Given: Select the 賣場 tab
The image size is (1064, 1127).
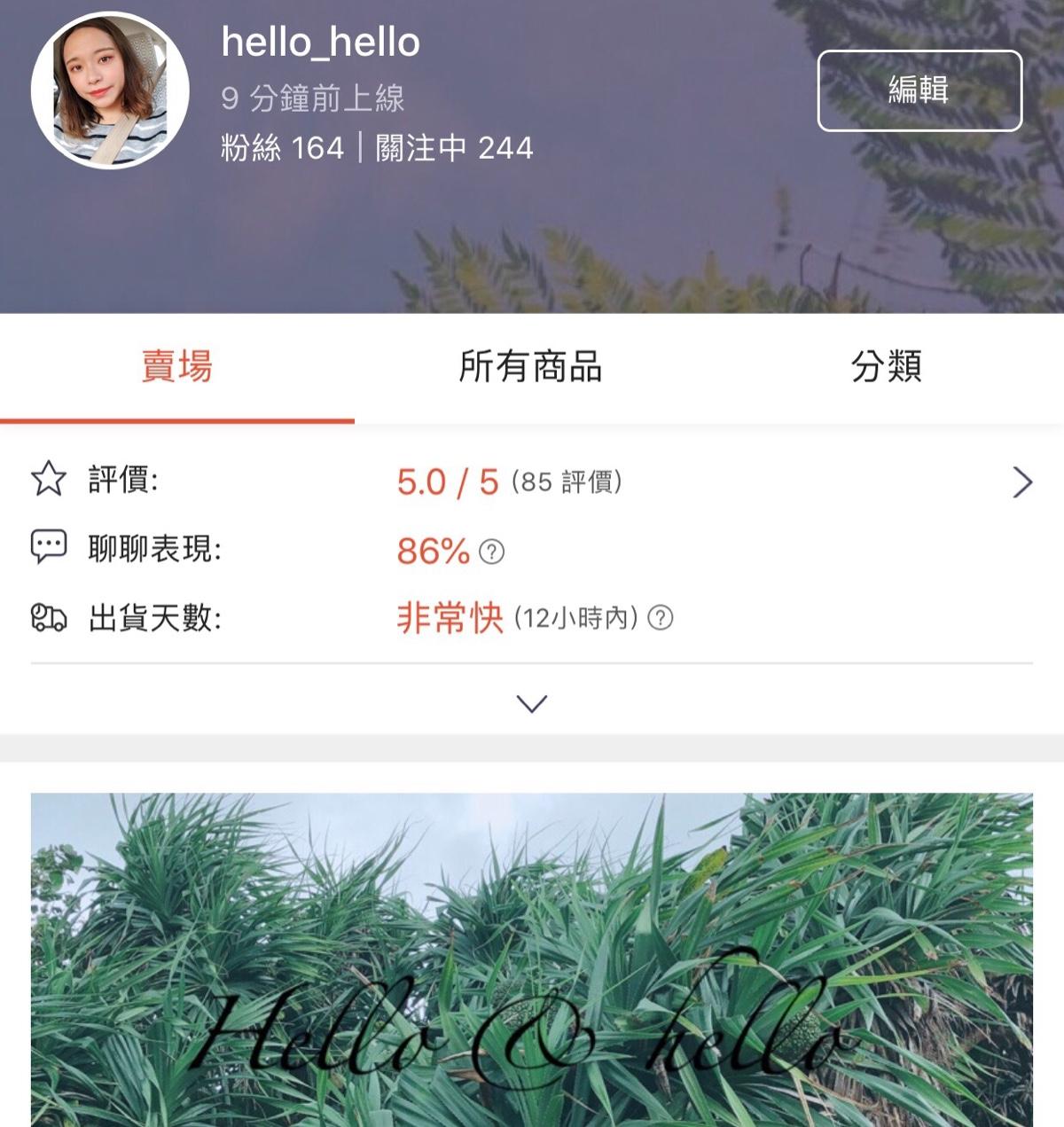Looking at the screenshot, I should click(176, 366).
